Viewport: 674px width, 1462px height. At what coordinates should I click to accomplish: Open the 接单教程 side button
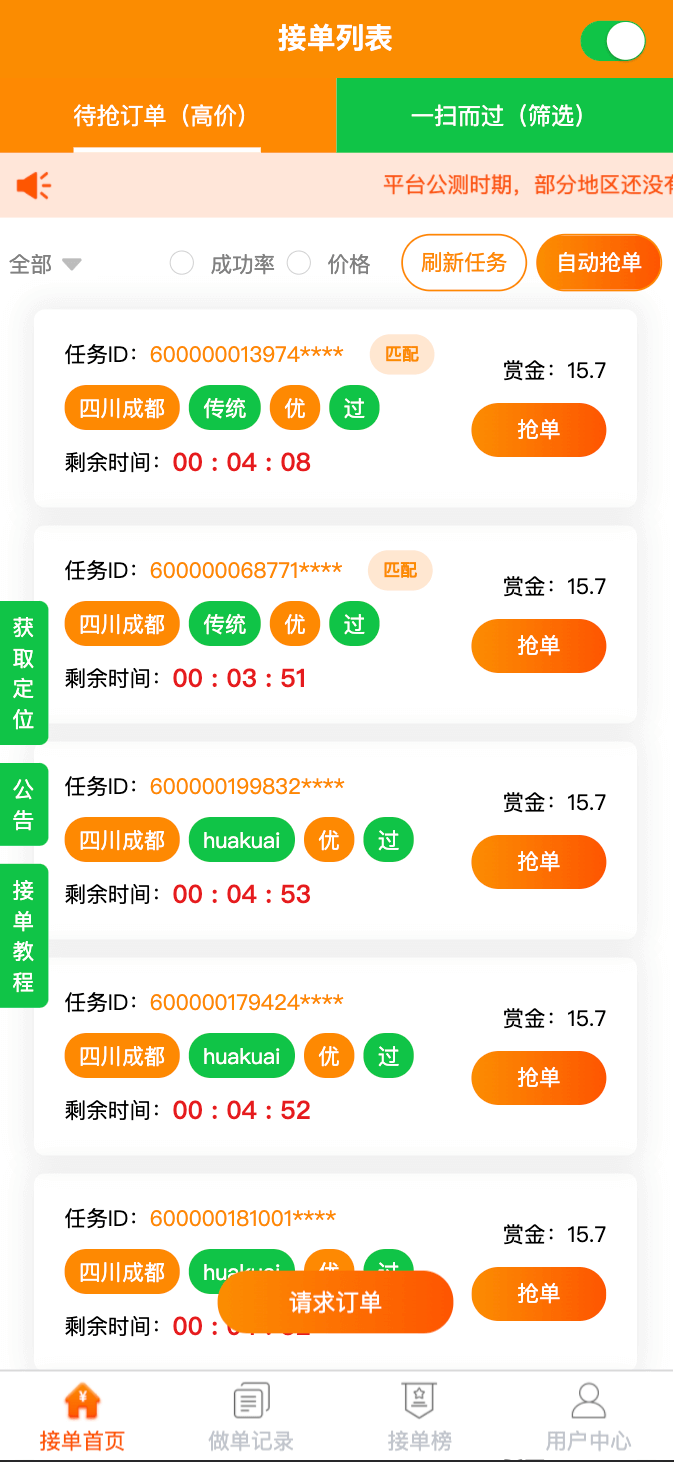(23, 936)
